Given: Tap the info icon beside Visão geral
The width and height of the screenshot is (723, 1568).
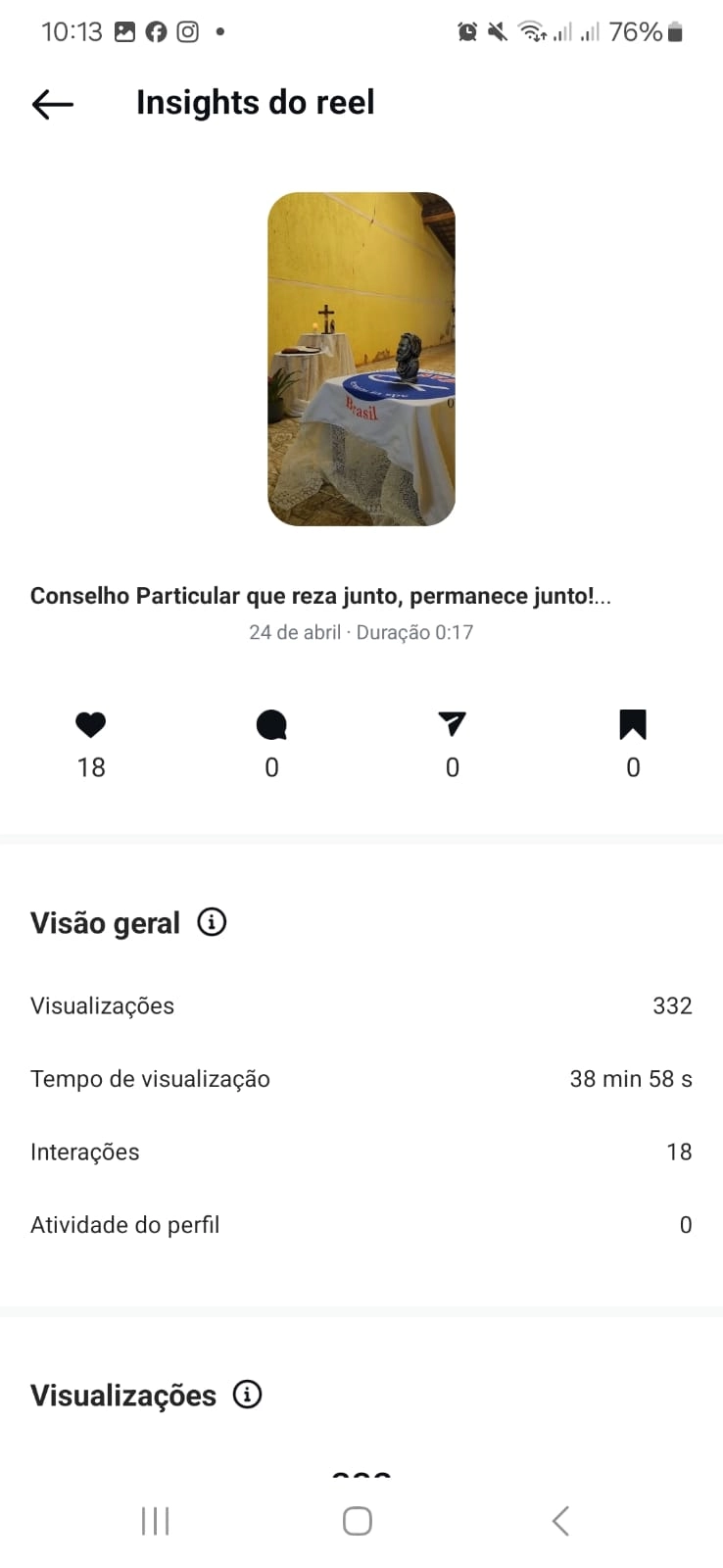Looking at the screenshot, I should click(212, 922).
